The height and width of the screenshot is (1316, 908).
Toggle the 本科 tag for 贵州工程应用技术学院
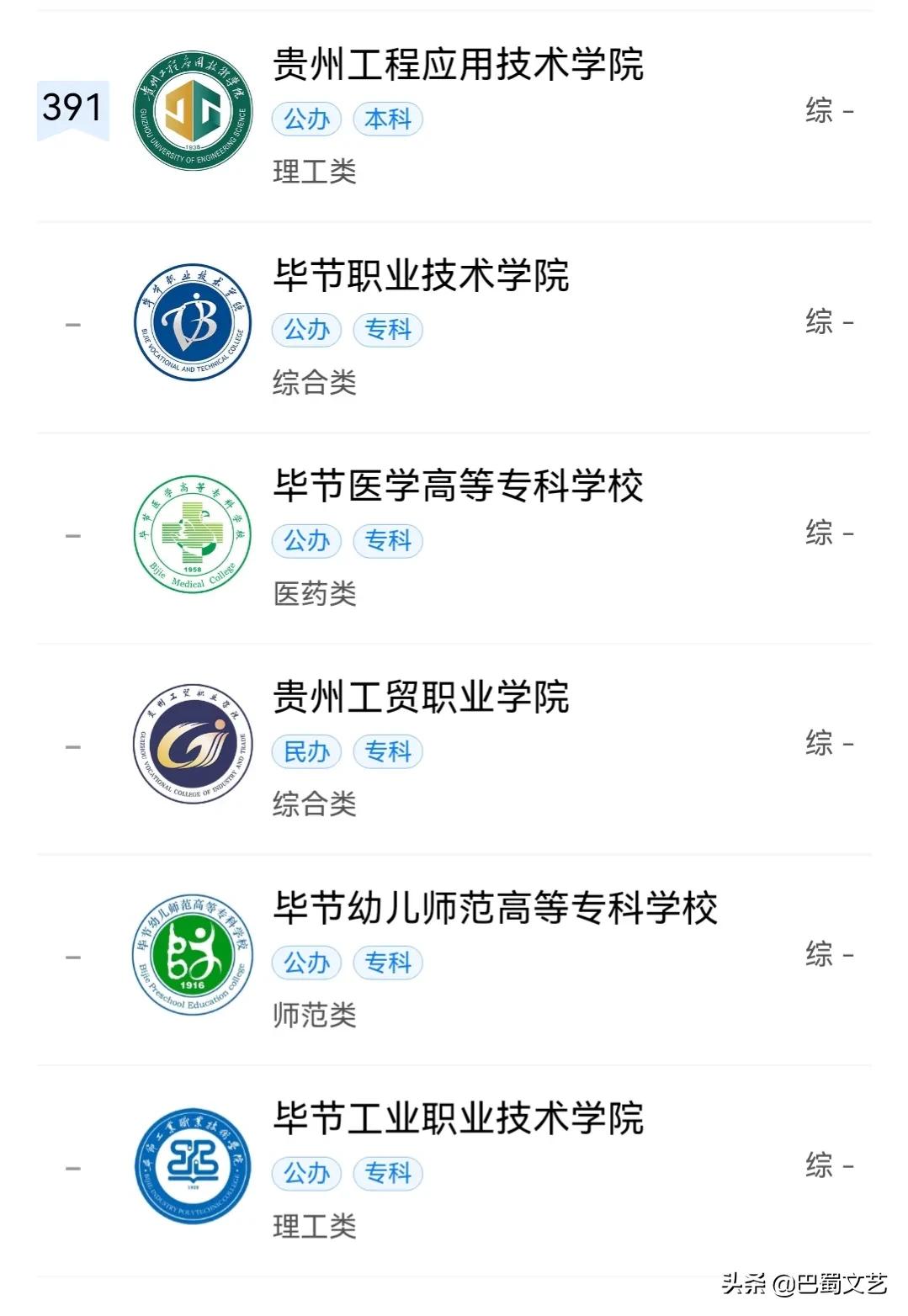(389, 119)
